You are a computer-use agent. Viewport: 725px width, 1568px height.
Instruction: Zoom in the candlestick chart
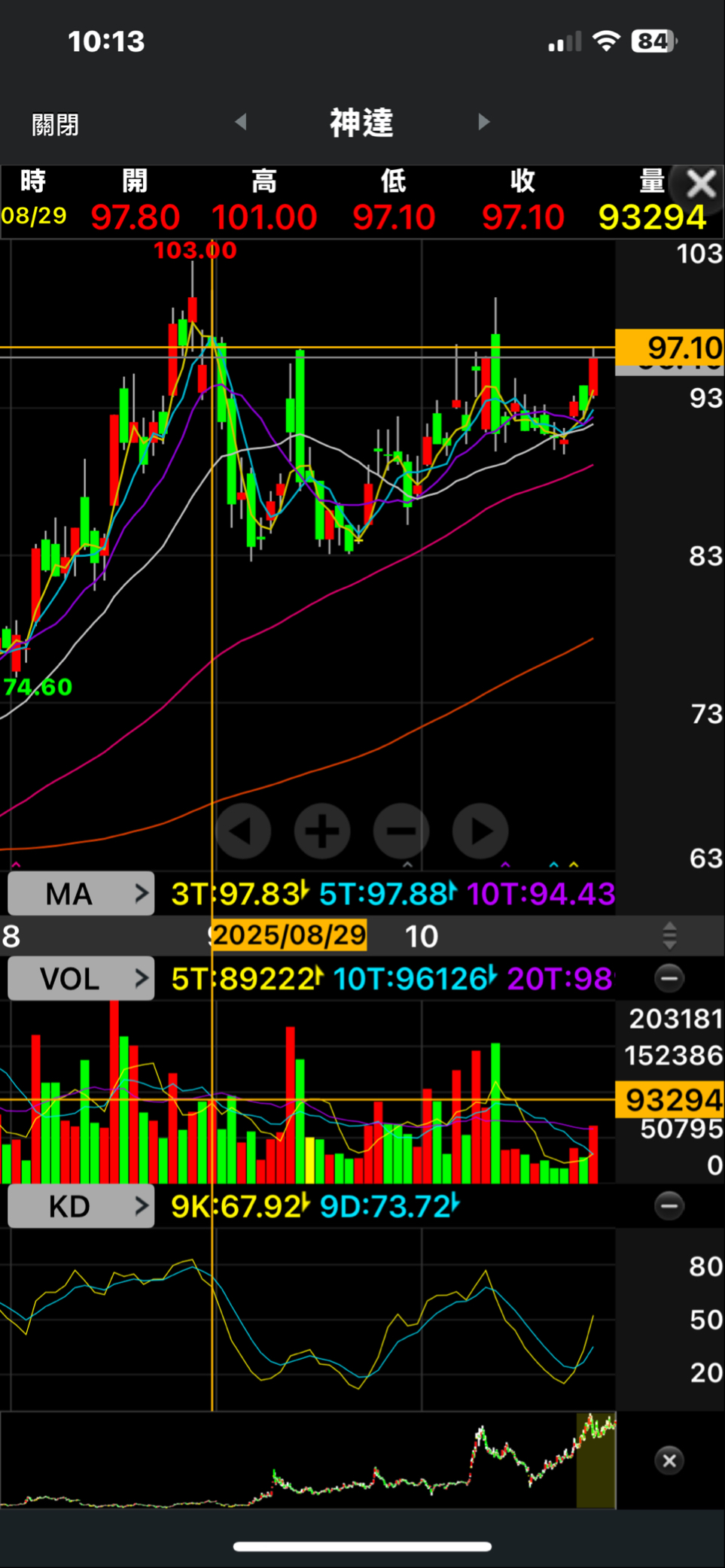click(x=322, y=831)
